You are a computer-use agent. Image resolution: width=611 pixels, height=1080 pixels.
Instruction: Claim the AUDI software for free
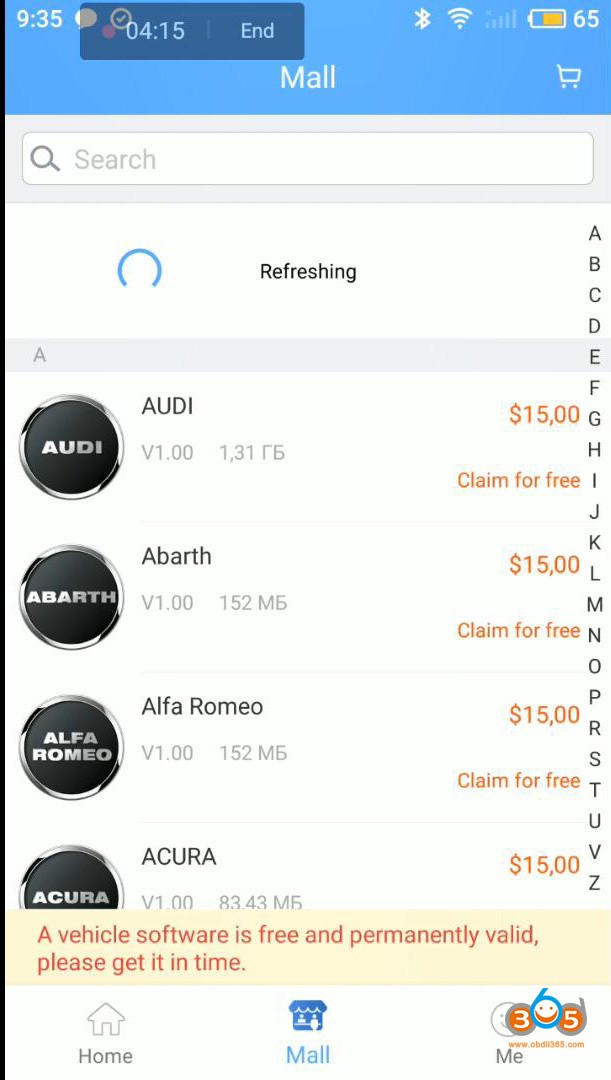tap(518, 480)
